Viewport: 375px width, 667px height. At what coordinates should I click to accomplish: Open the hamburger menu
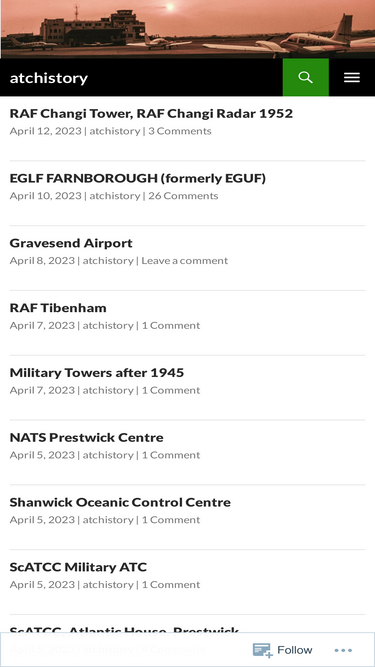click(352, 77)
